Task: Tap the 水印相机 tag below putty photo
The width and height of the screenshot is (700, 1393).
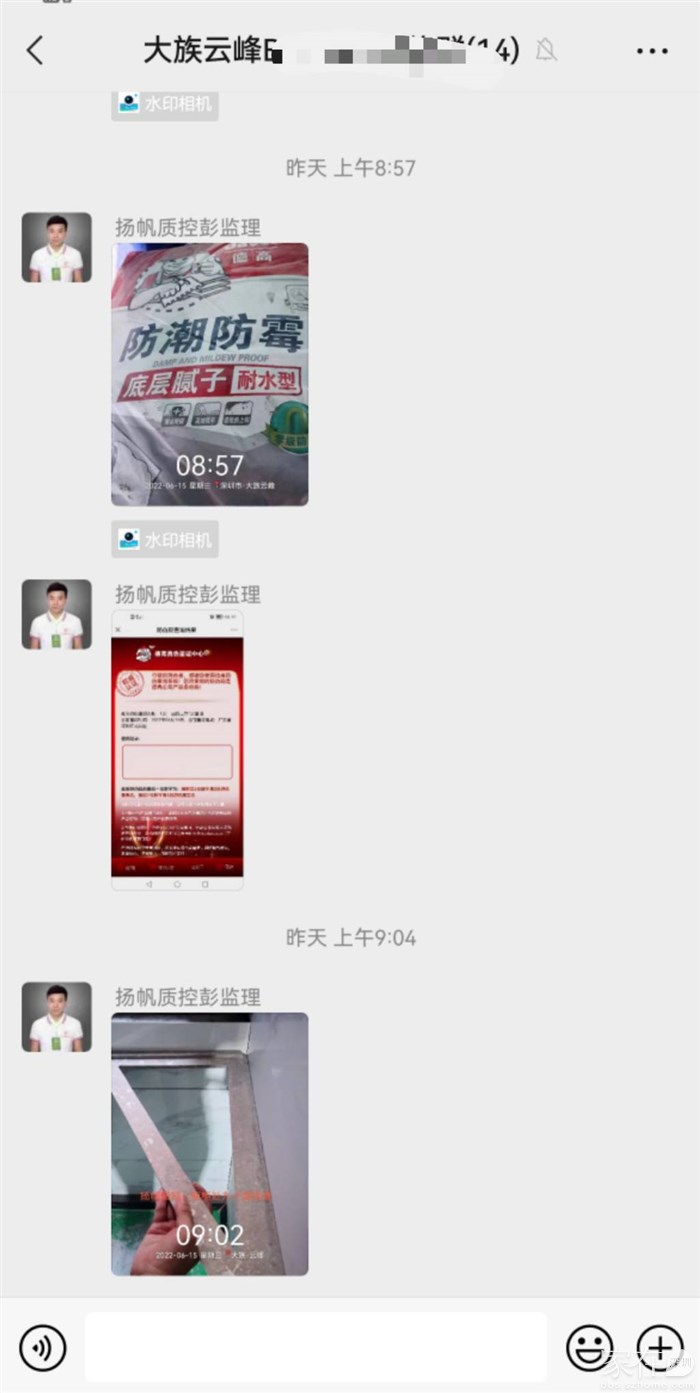Action: click(165, 540)
